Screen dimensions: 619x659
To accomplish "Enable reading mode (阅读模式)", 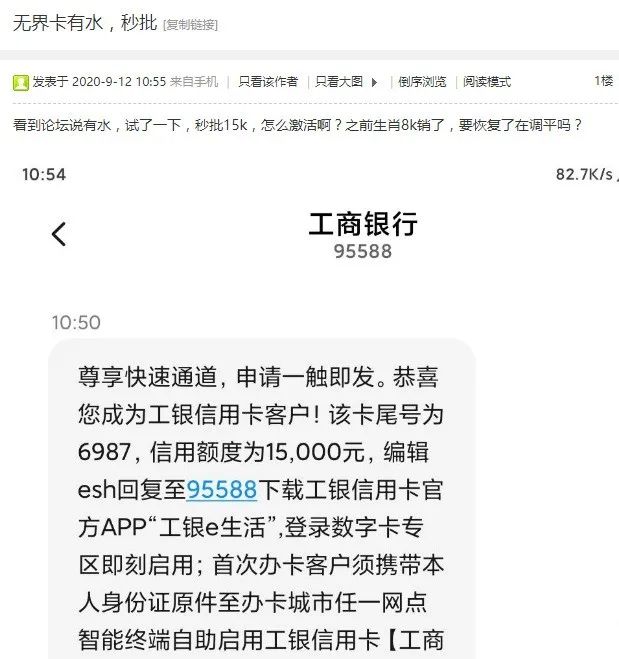I will [485, 82].
